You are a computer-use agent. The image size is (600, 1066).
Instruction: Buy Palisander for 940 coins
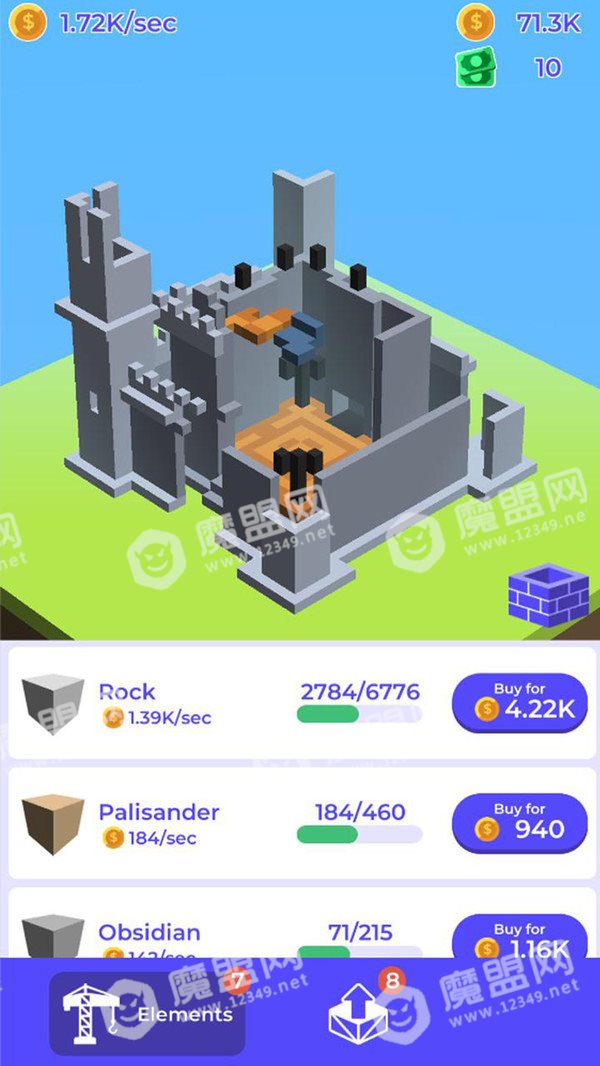tap(519, 823)
